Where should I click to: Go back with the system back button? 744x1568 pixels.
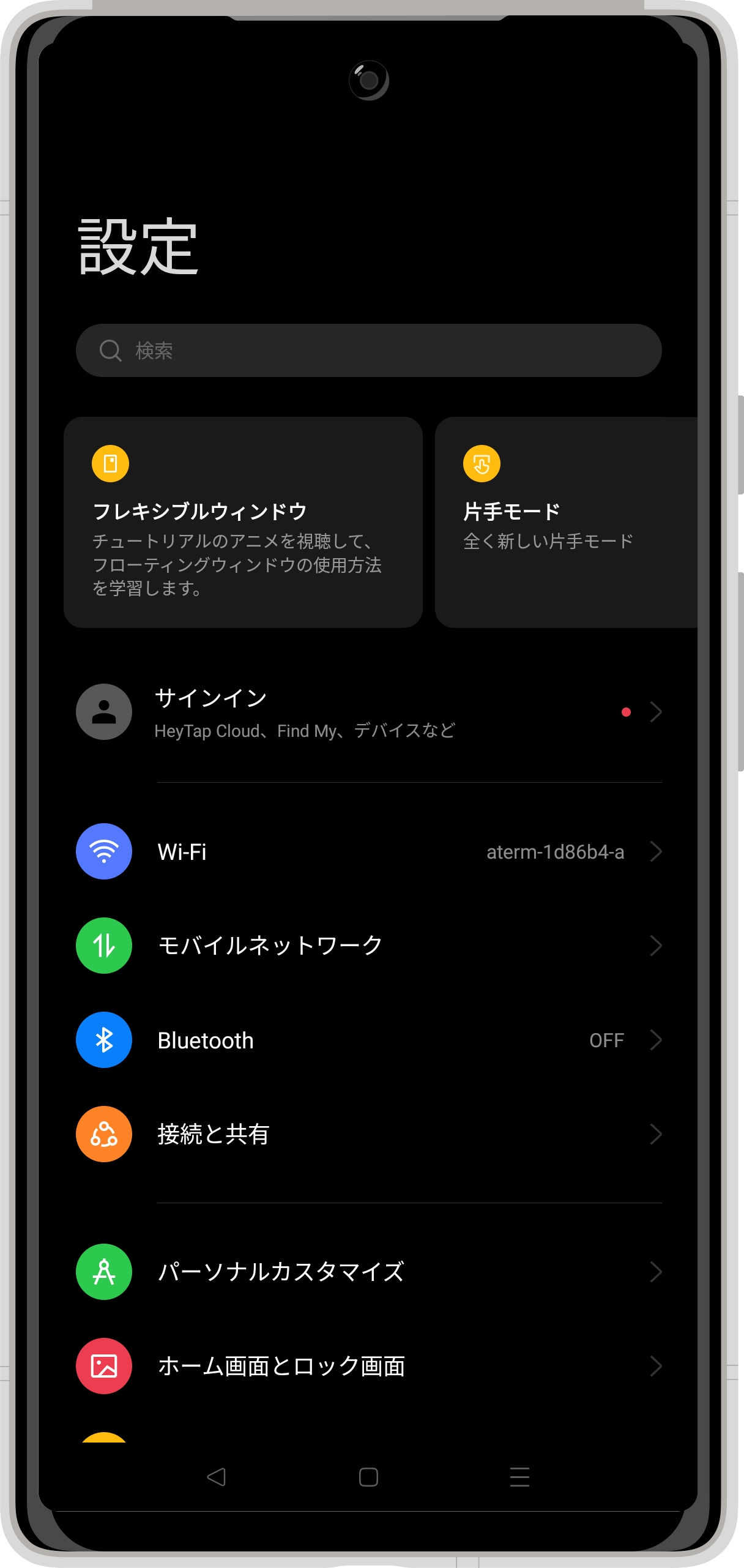click(217, 1477)
